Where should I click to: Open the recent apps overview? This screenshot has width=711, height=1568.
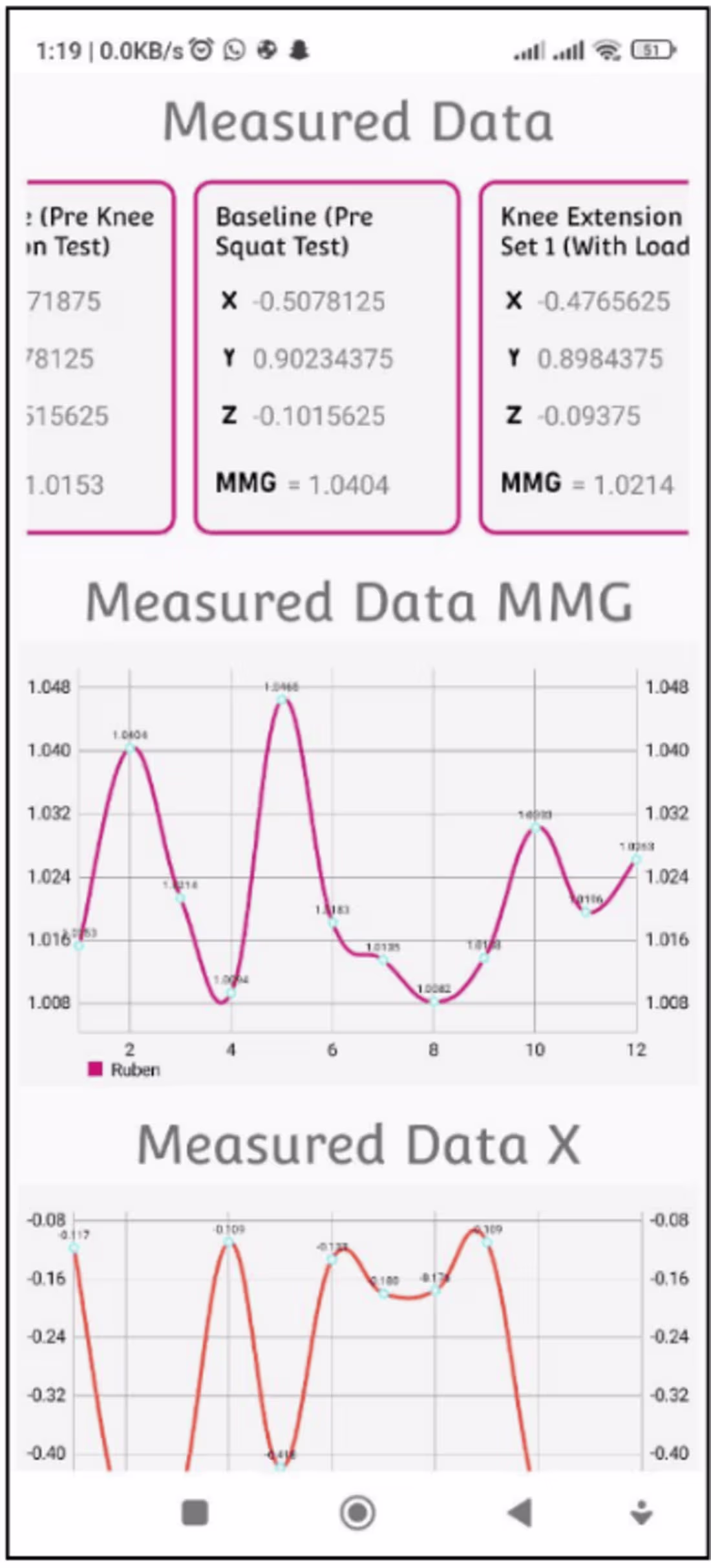click(x=195, y=1512)
